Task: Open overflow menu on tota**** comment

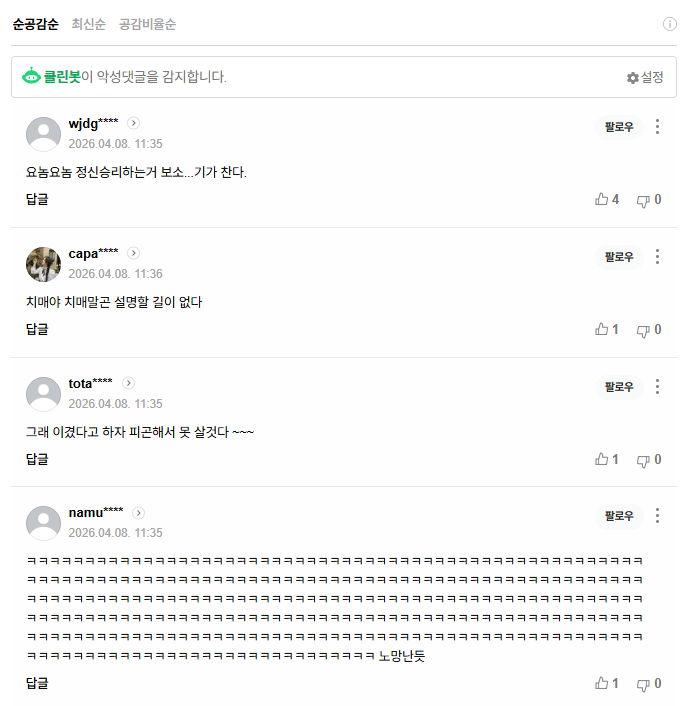Action: [657, 387]
